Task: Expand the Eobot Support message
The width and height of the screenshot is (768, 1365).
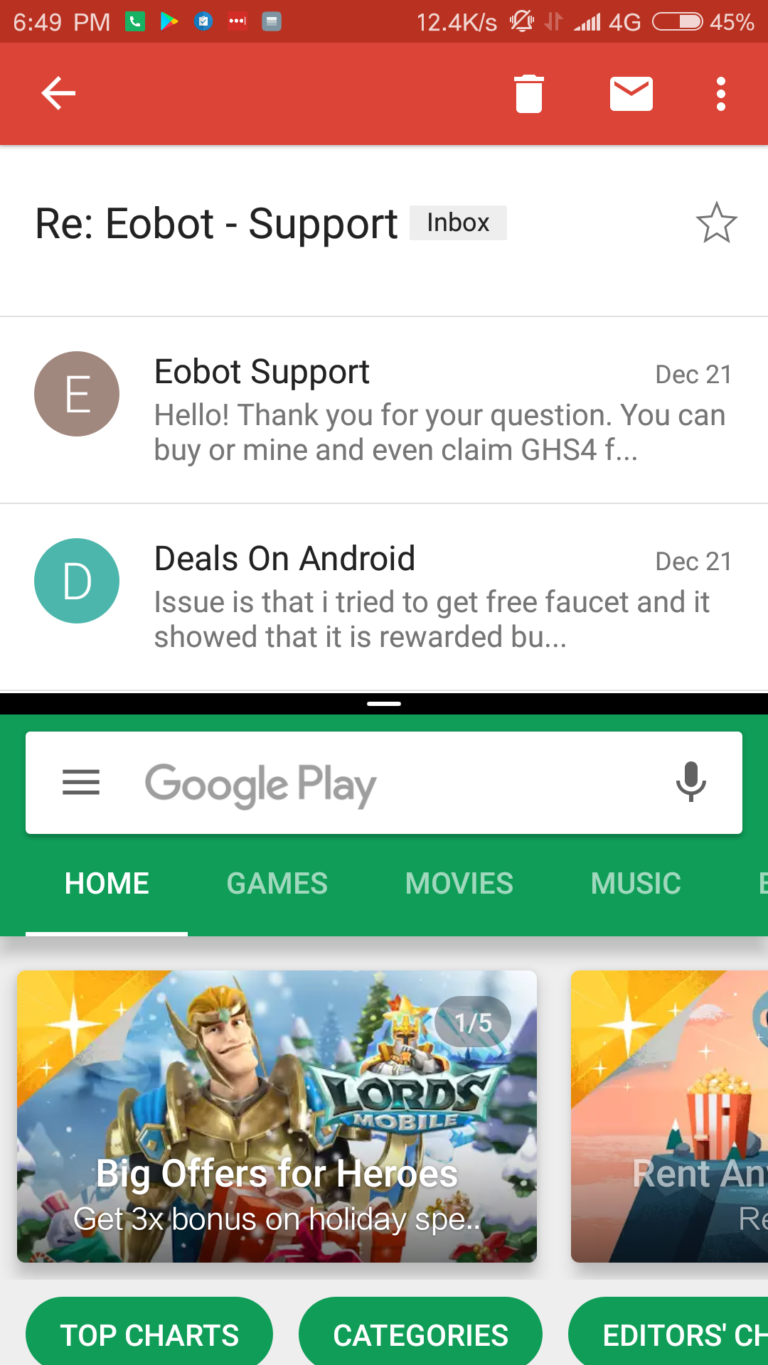Action: pos(440,410)
